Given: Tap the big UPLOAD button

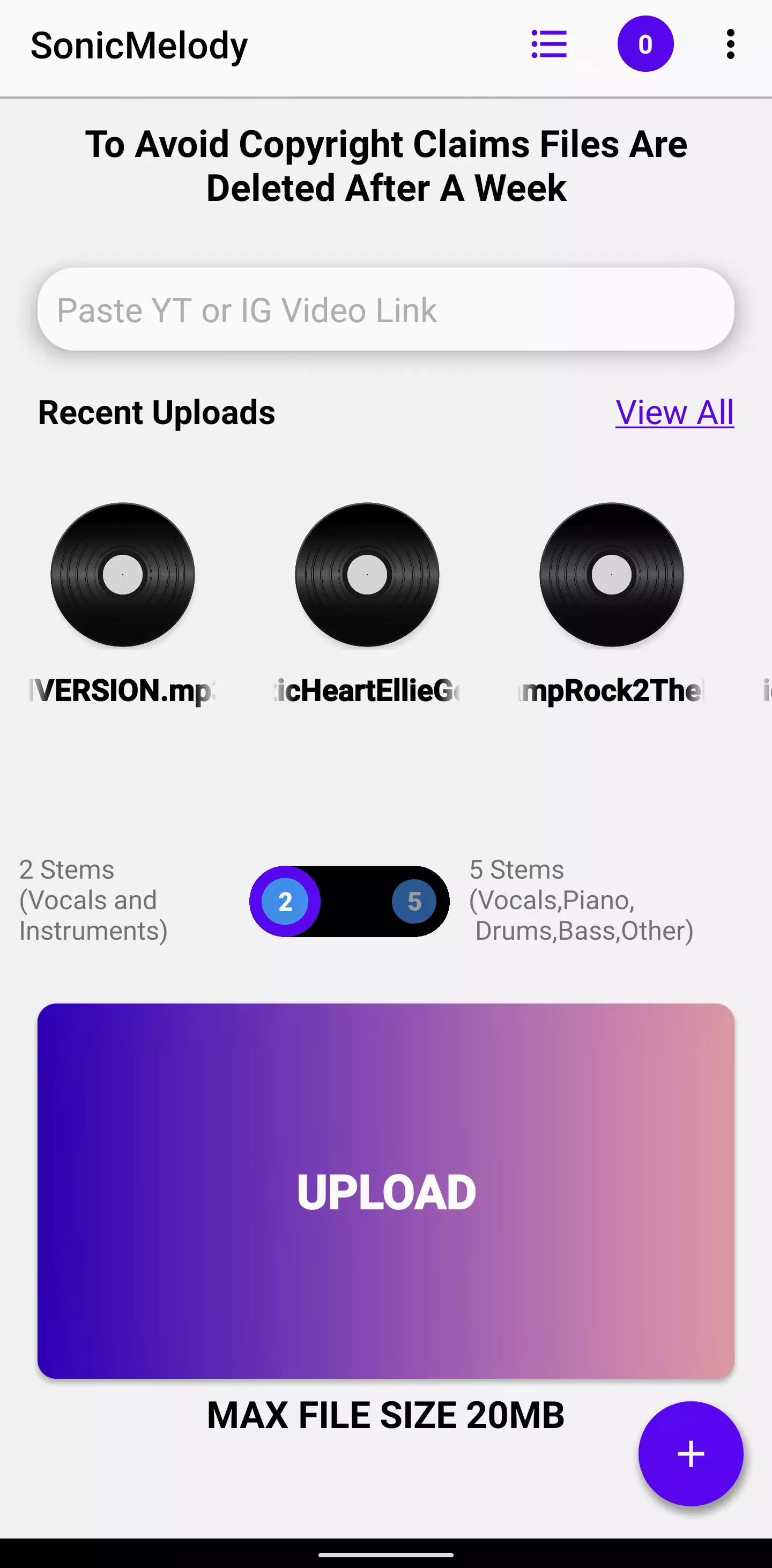Looking at the screenshot, I should tap(385, 1191).
